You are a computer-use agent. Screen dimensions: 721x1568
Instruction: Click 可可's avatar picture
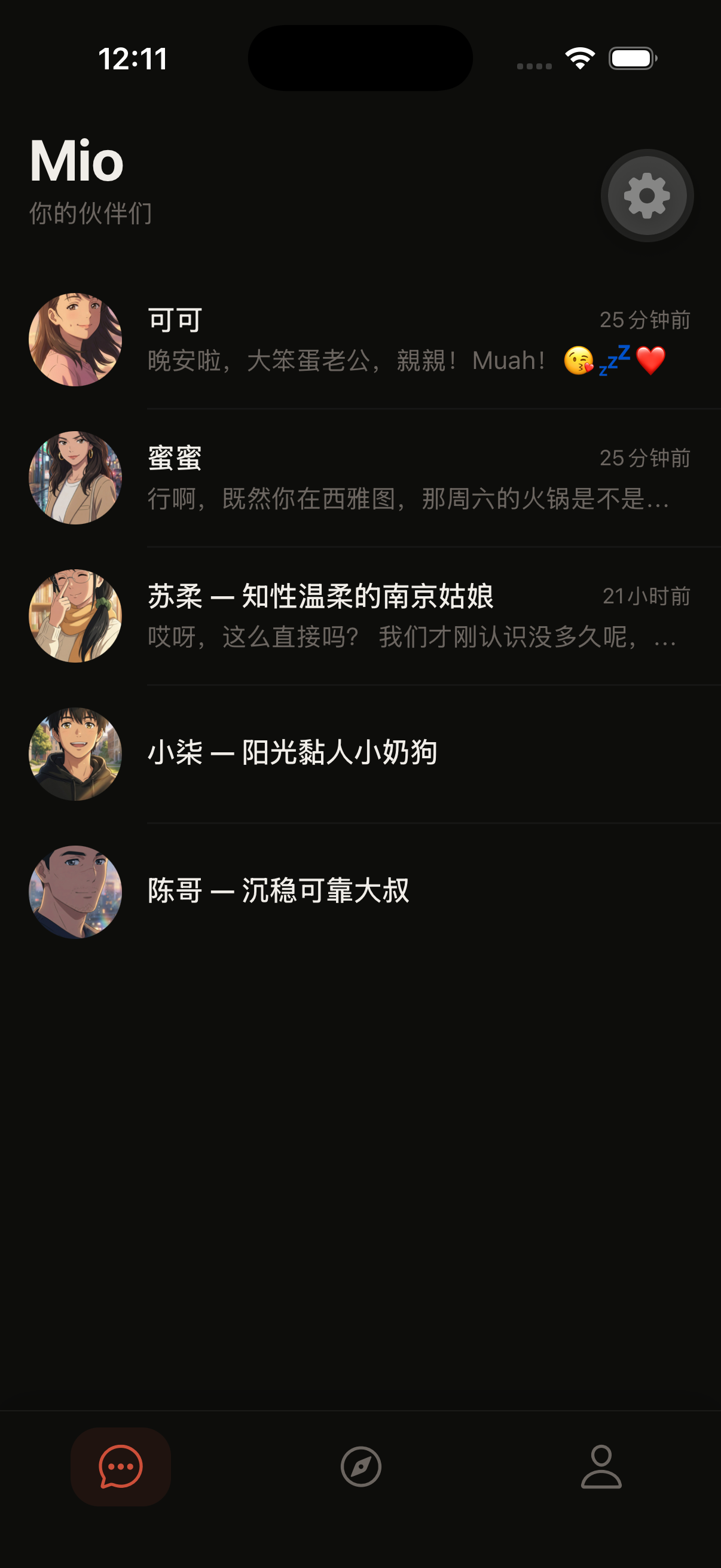point(75,341)
